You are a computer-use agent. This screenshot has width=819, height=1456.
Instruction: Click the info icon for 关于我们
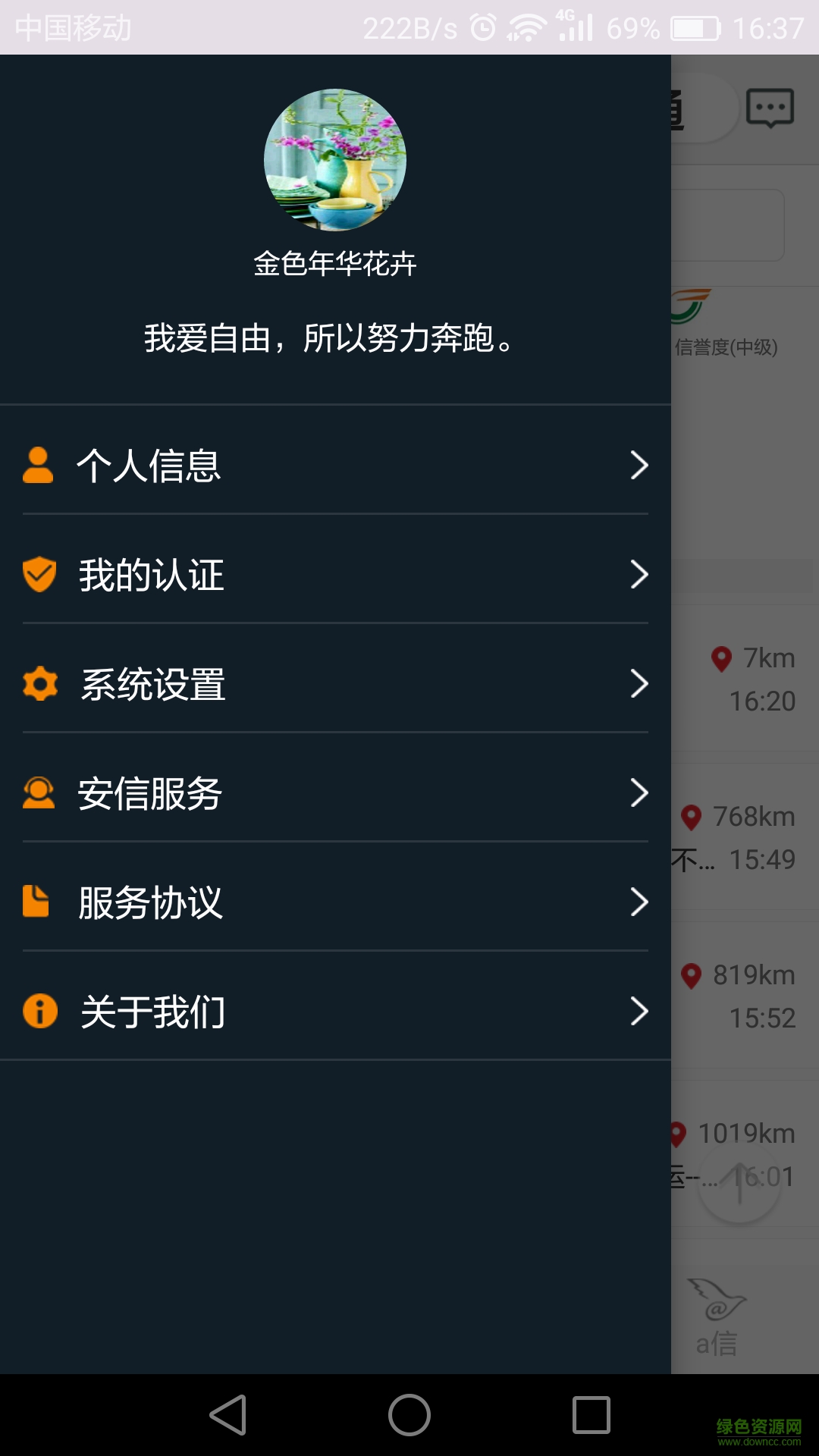pyautogui.click(x=39, y=1011)
